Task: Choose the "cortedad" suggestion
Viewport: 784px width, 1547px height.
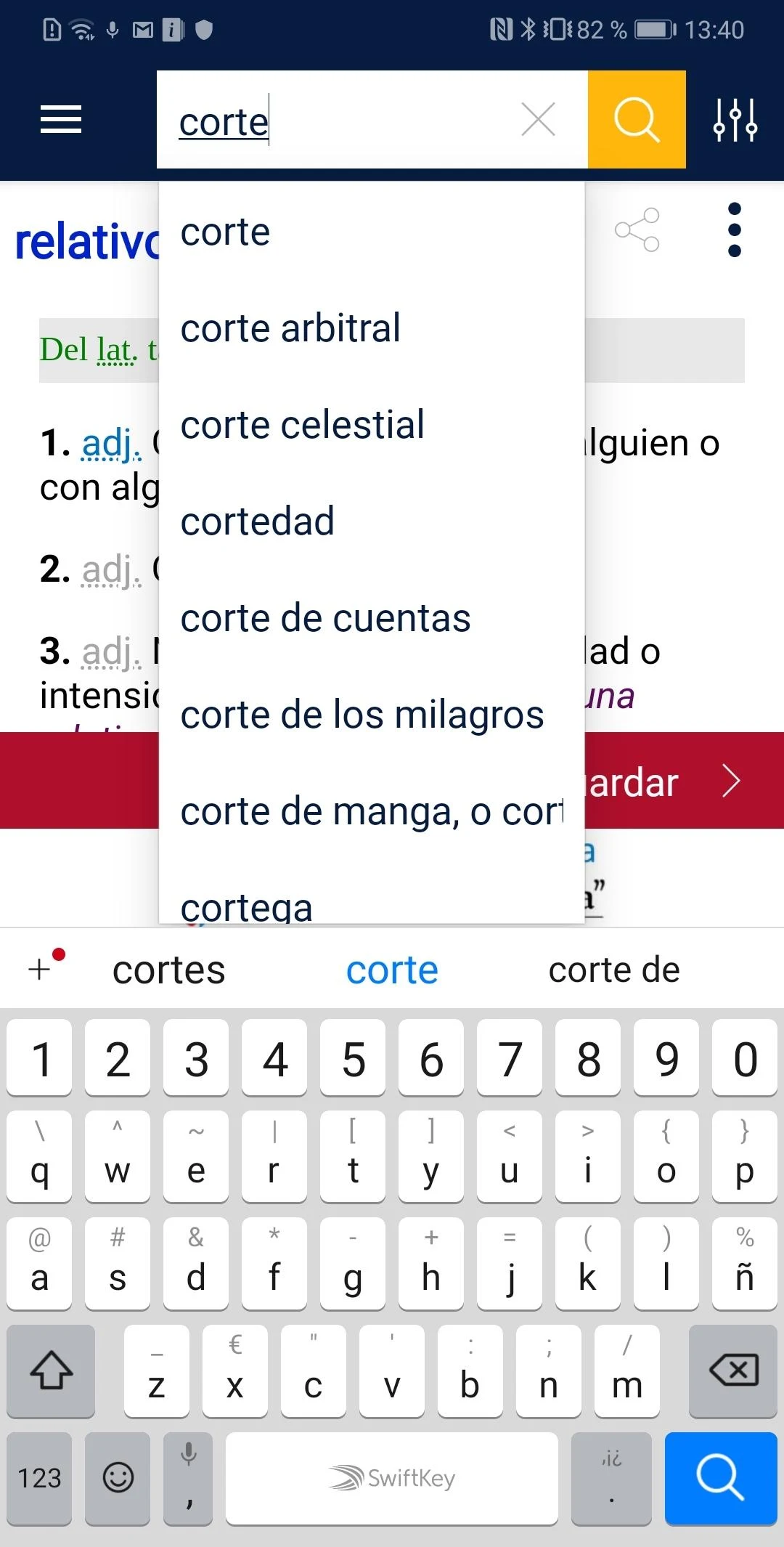Action: click(x=257, y=521)
